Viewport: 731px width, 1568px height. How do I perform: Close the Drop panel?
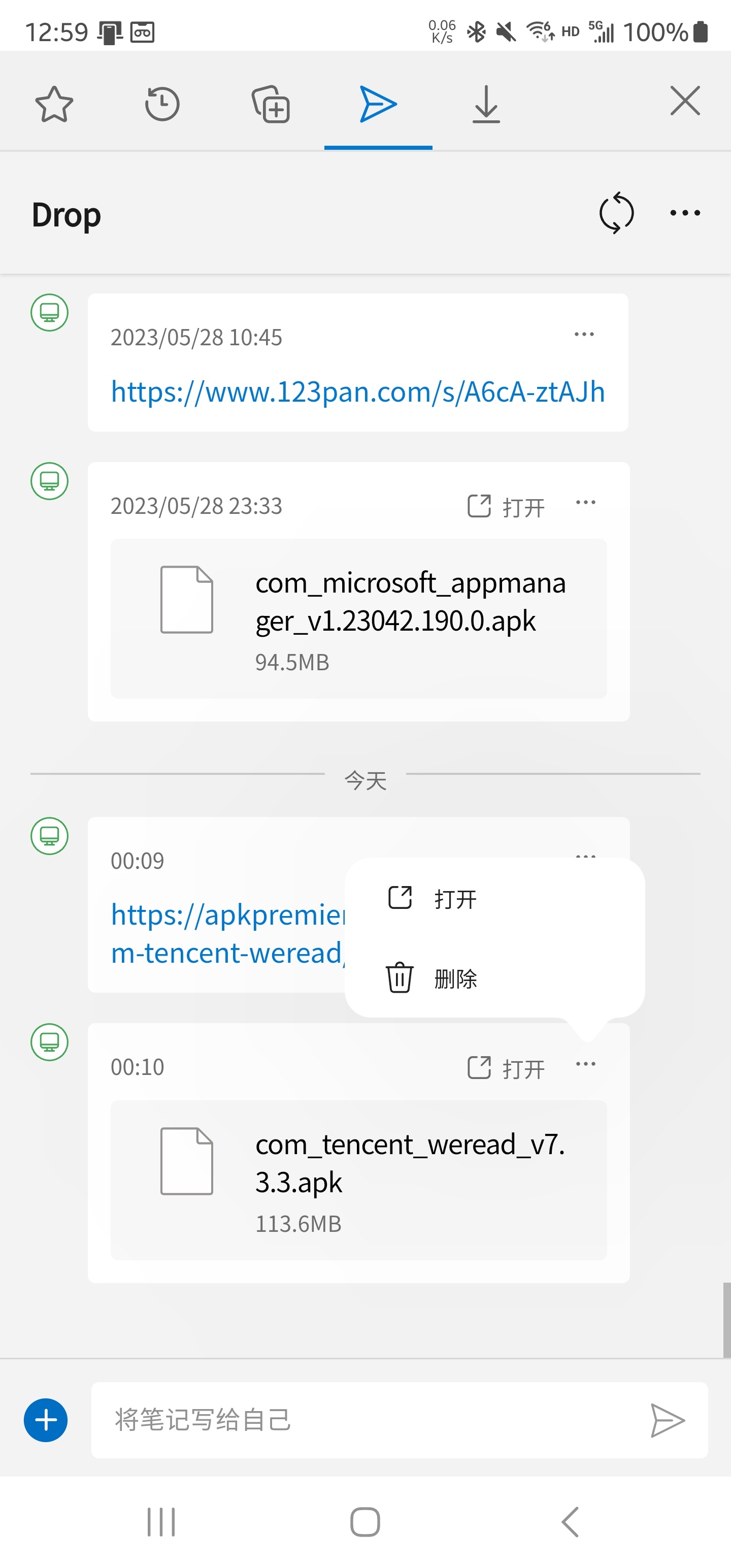coord(685,101)
